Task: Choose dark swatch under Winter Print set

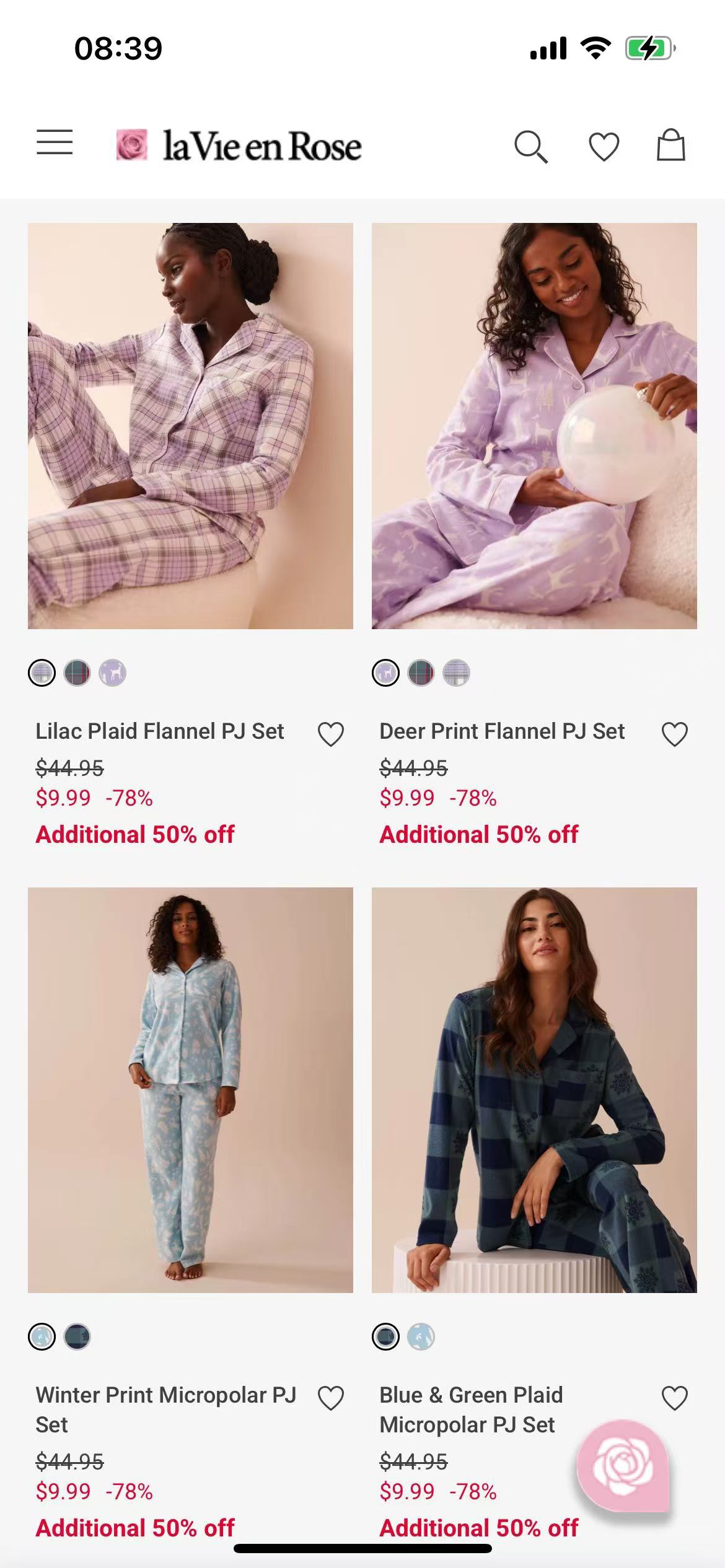Action: pyautogui.click(x=77, y=1337)
